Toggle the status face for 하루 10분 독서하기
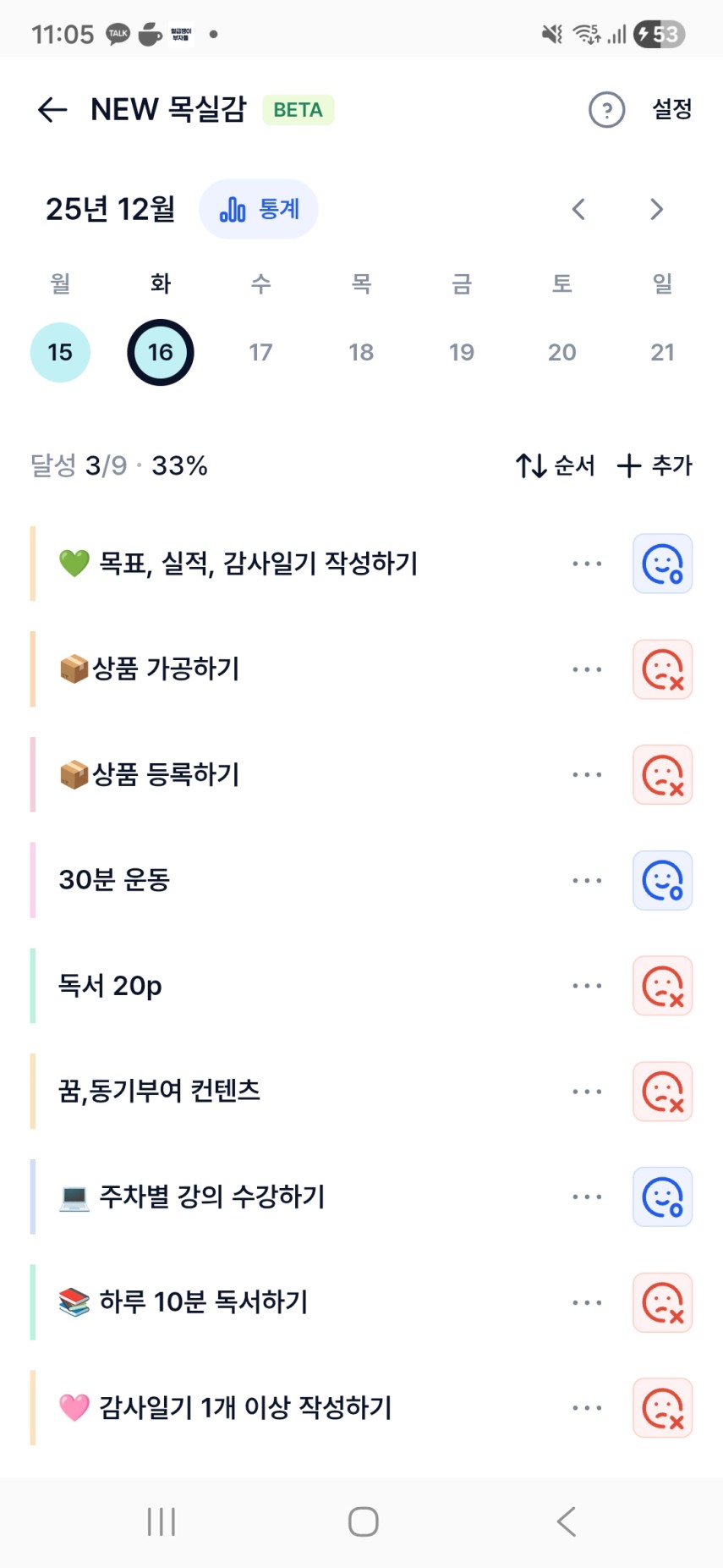 pos(662,1303)
